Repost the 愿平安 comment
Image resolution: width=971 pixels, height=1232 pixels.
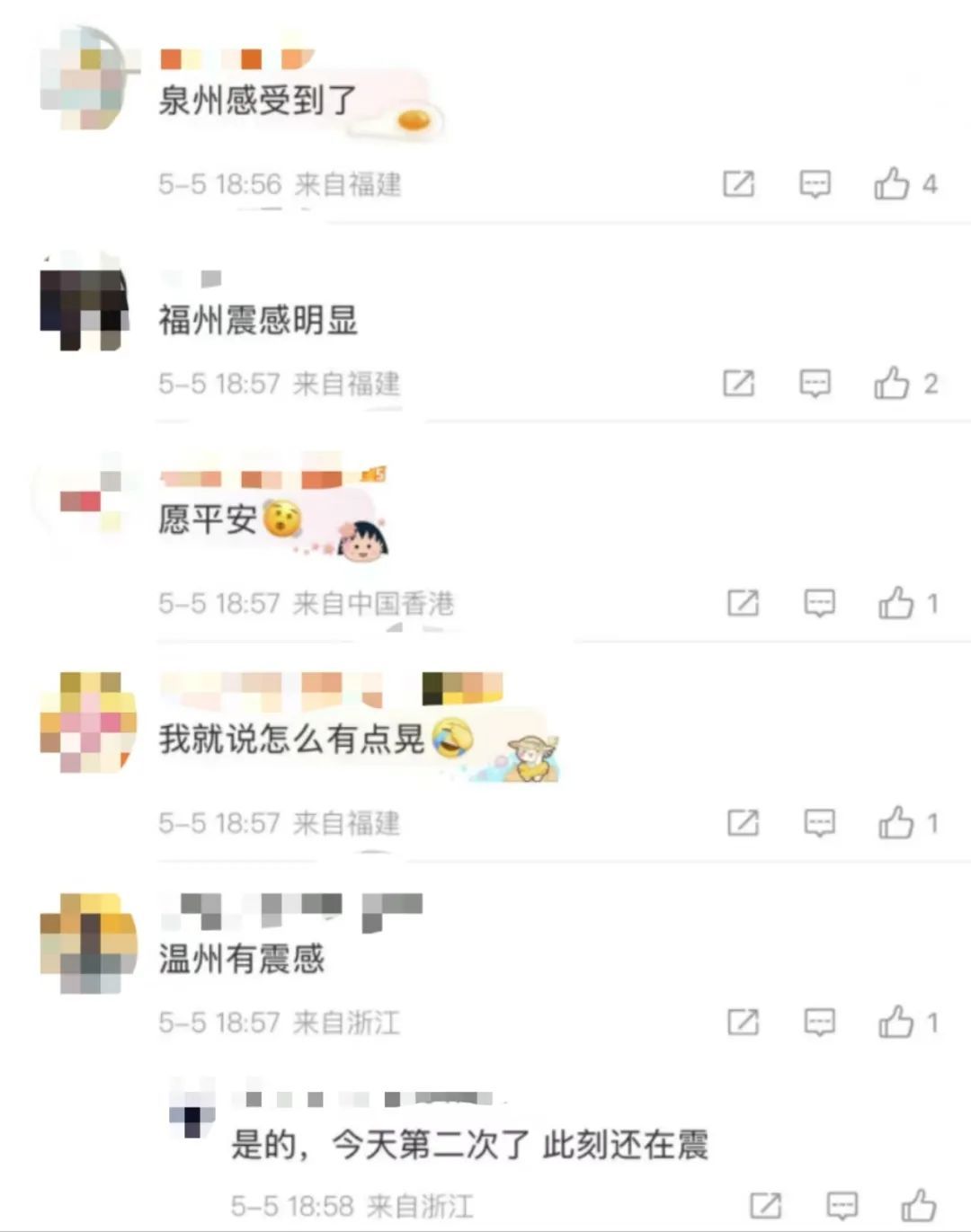pyautogui.click(x=743, y=603)
